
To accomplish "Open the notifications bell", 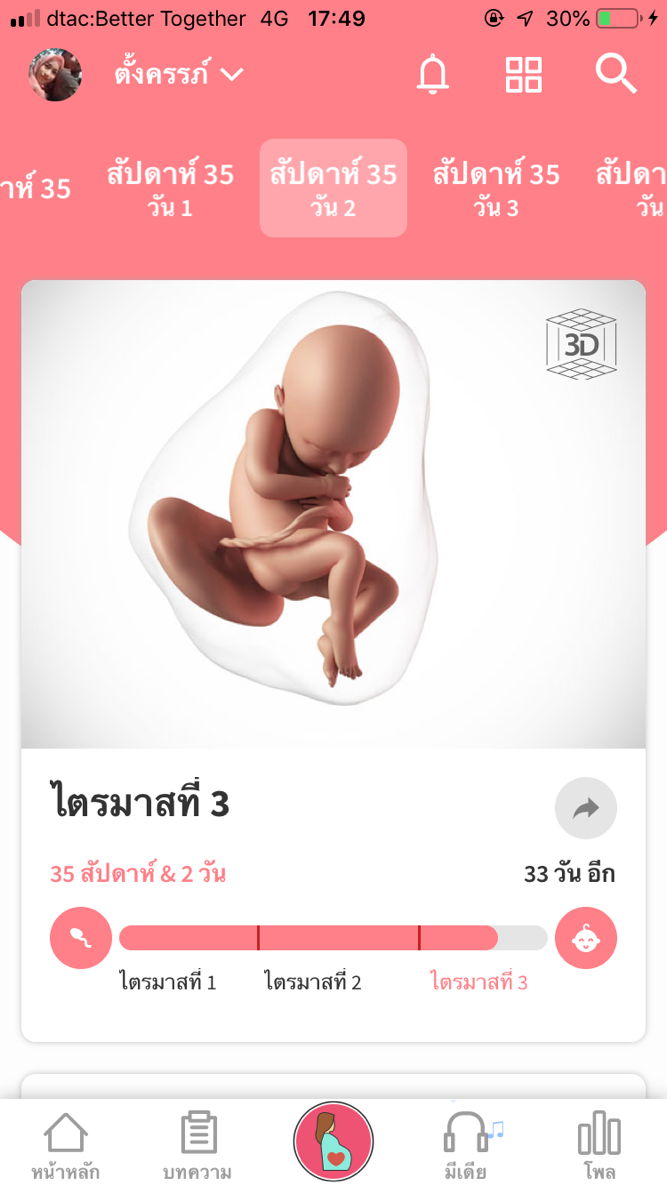I will click(433, 74).
